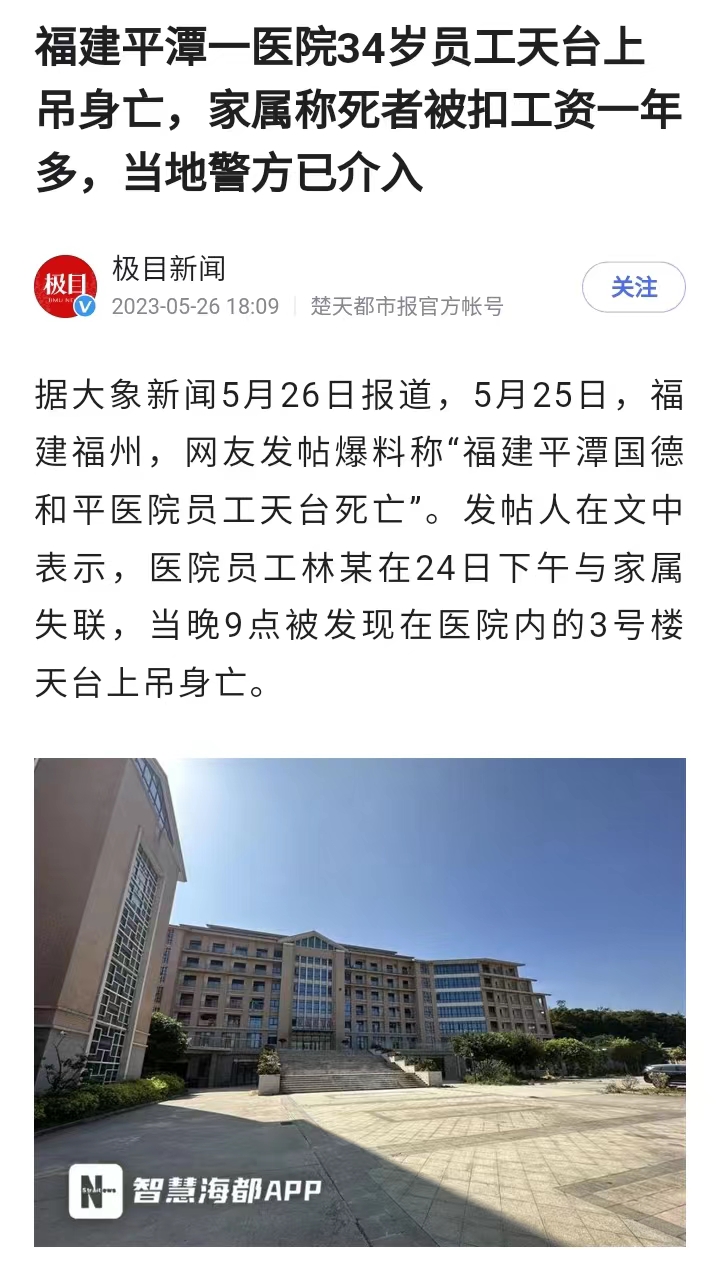720x1283 pixels.
Task: Follow 极目新闻 with the 关注 button
Action: [x=634, y=287]
